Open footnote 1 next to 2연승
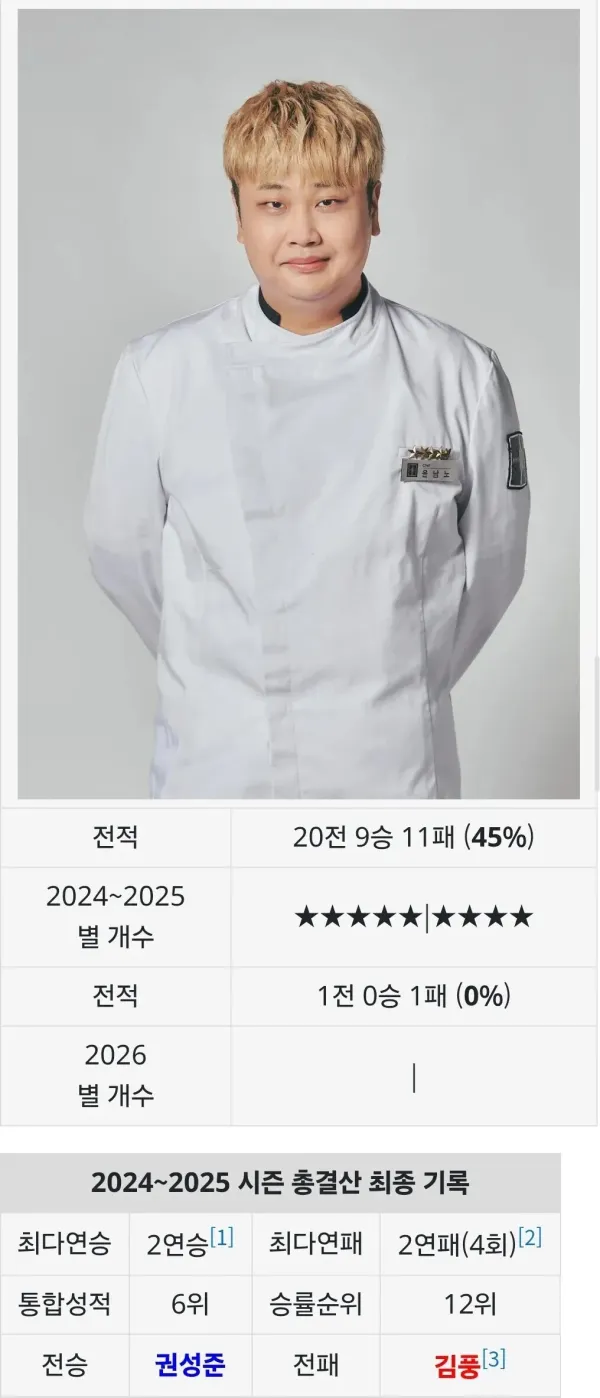Image resolution: width=600 pixels, height=1398 pixels. [x=222, y=1238]
